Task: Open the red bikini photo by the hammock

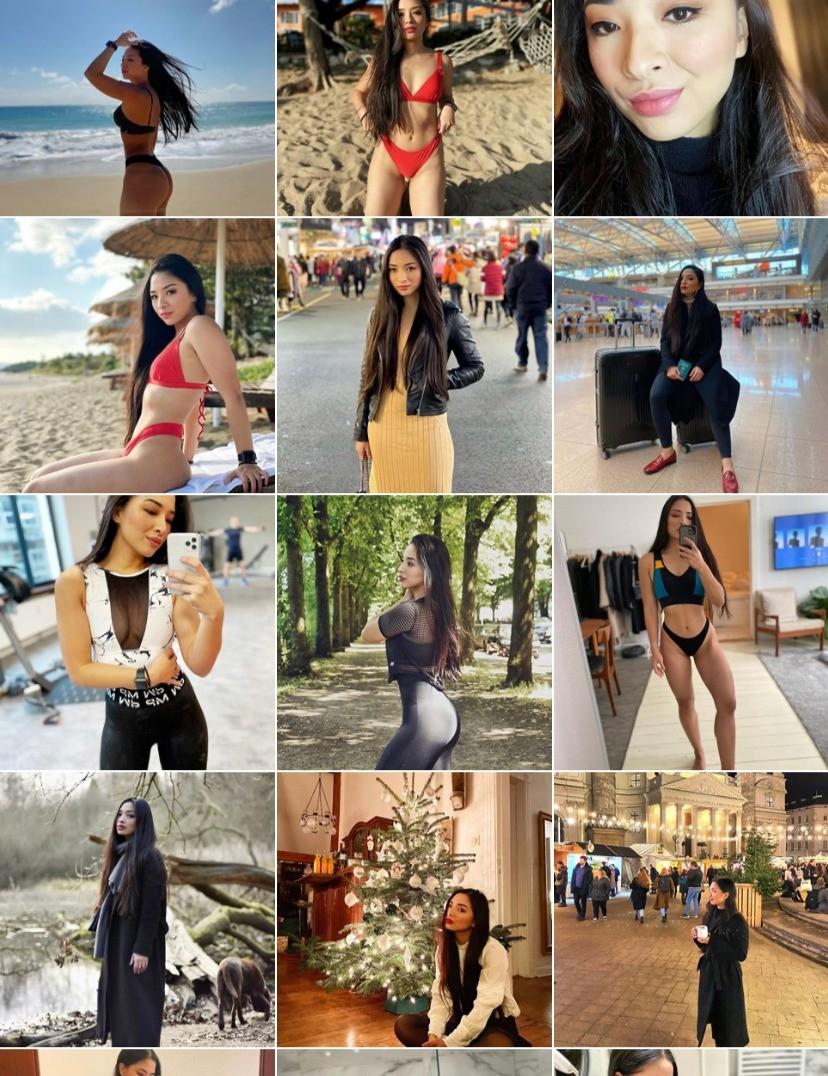Action: click(x=414, y=107)
